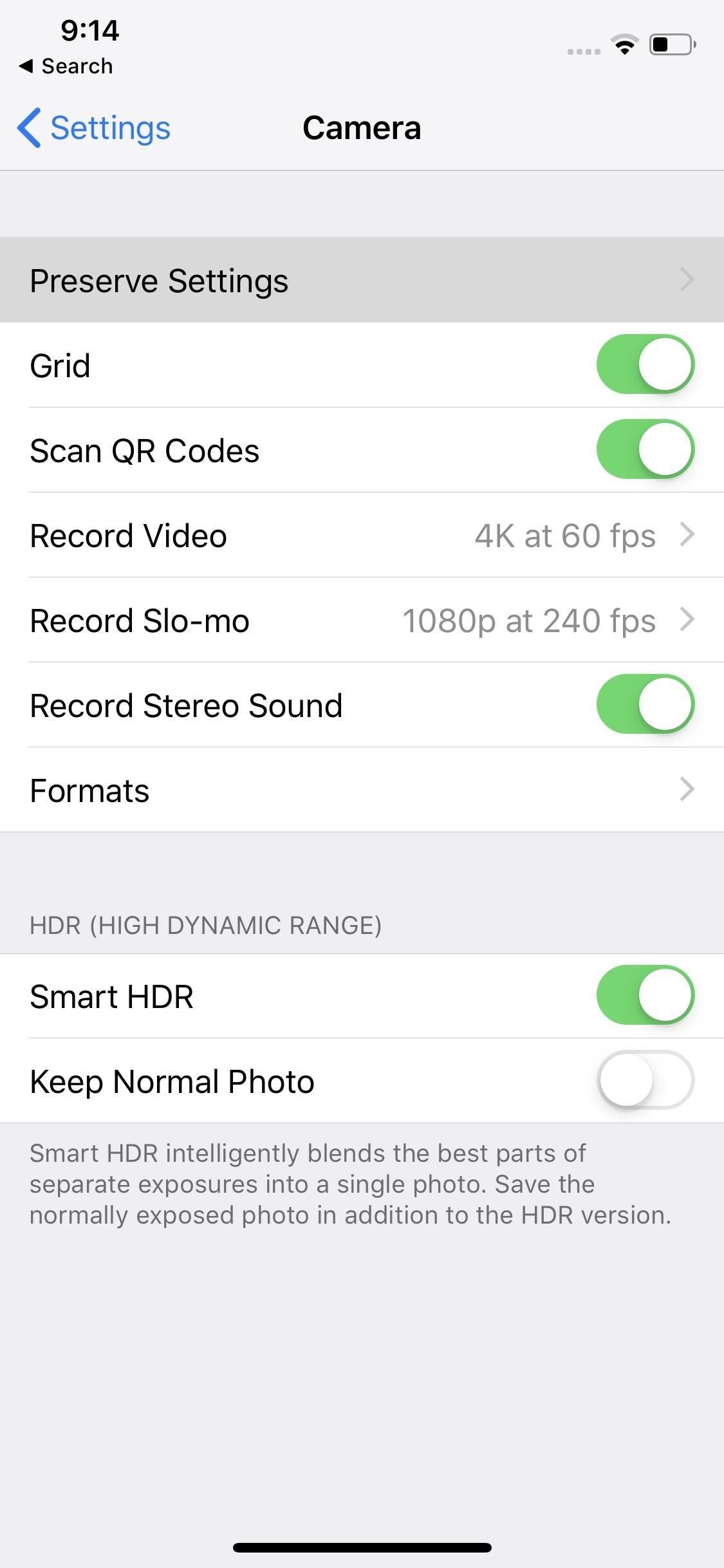Return to Search via status bar link
The width and height of the screenshot is (724, 1568).
point(66,66)
